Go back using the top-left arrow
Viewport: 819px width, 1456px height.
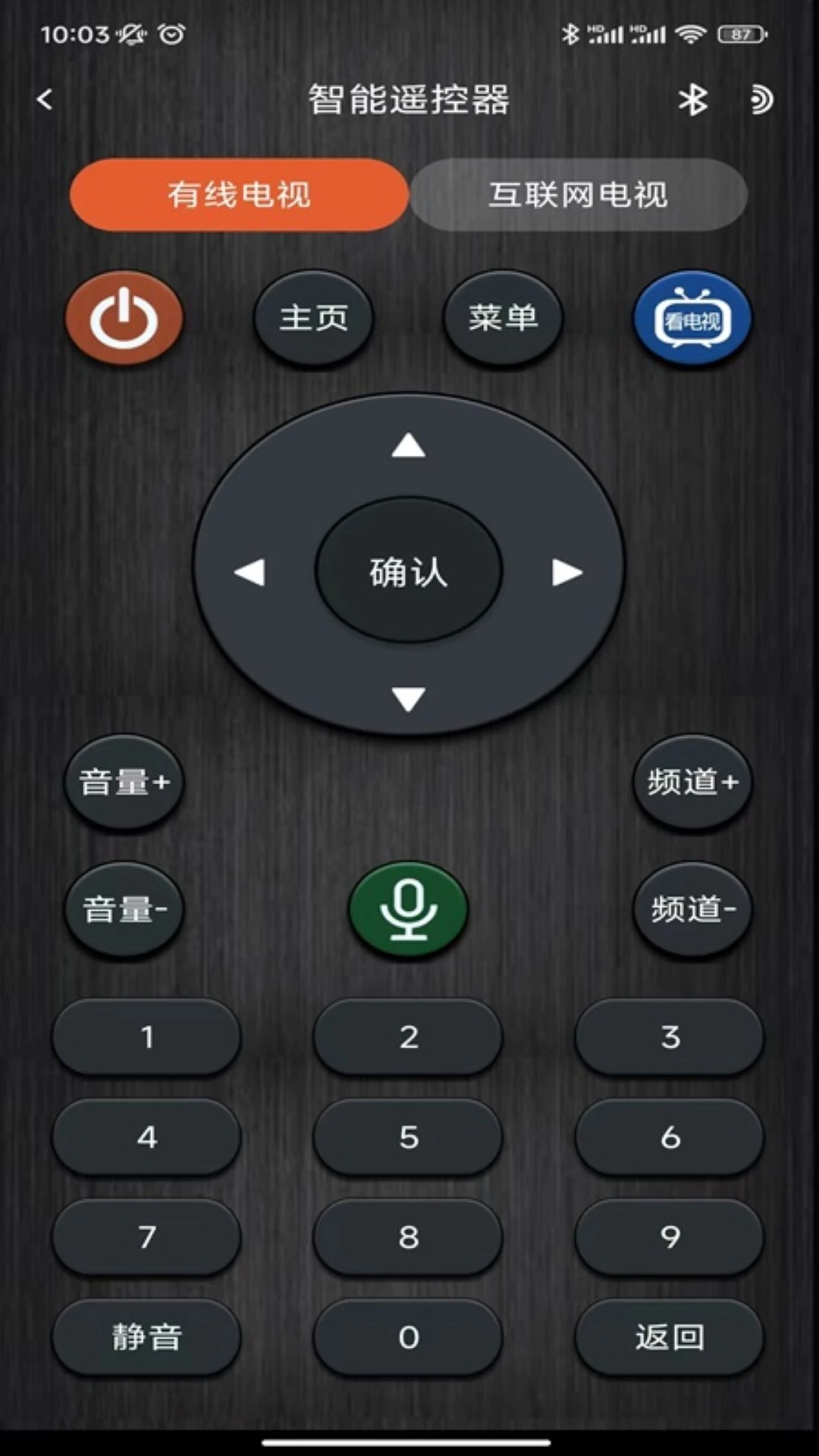point(45,99)
